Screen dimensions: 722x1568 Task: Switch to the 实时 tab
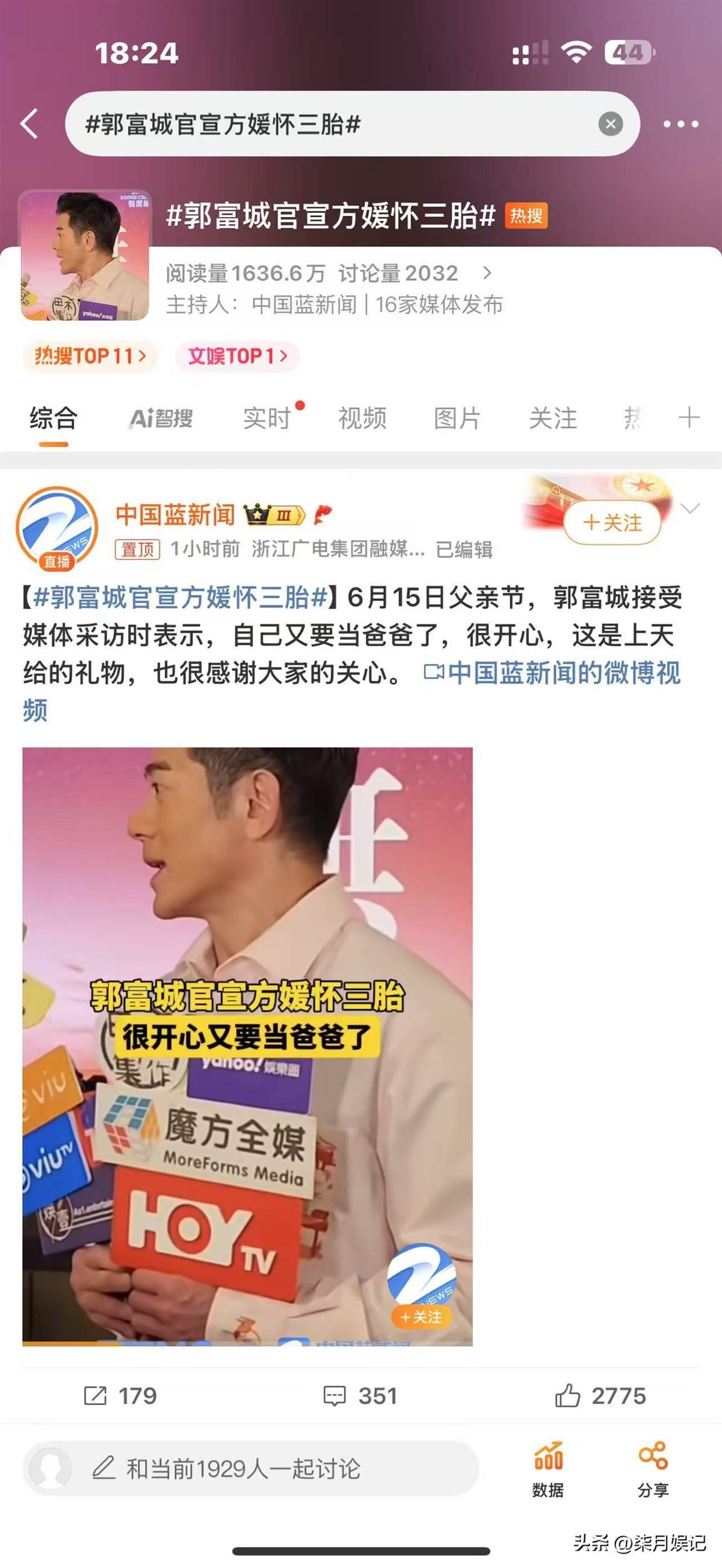(x=267, y=418)
